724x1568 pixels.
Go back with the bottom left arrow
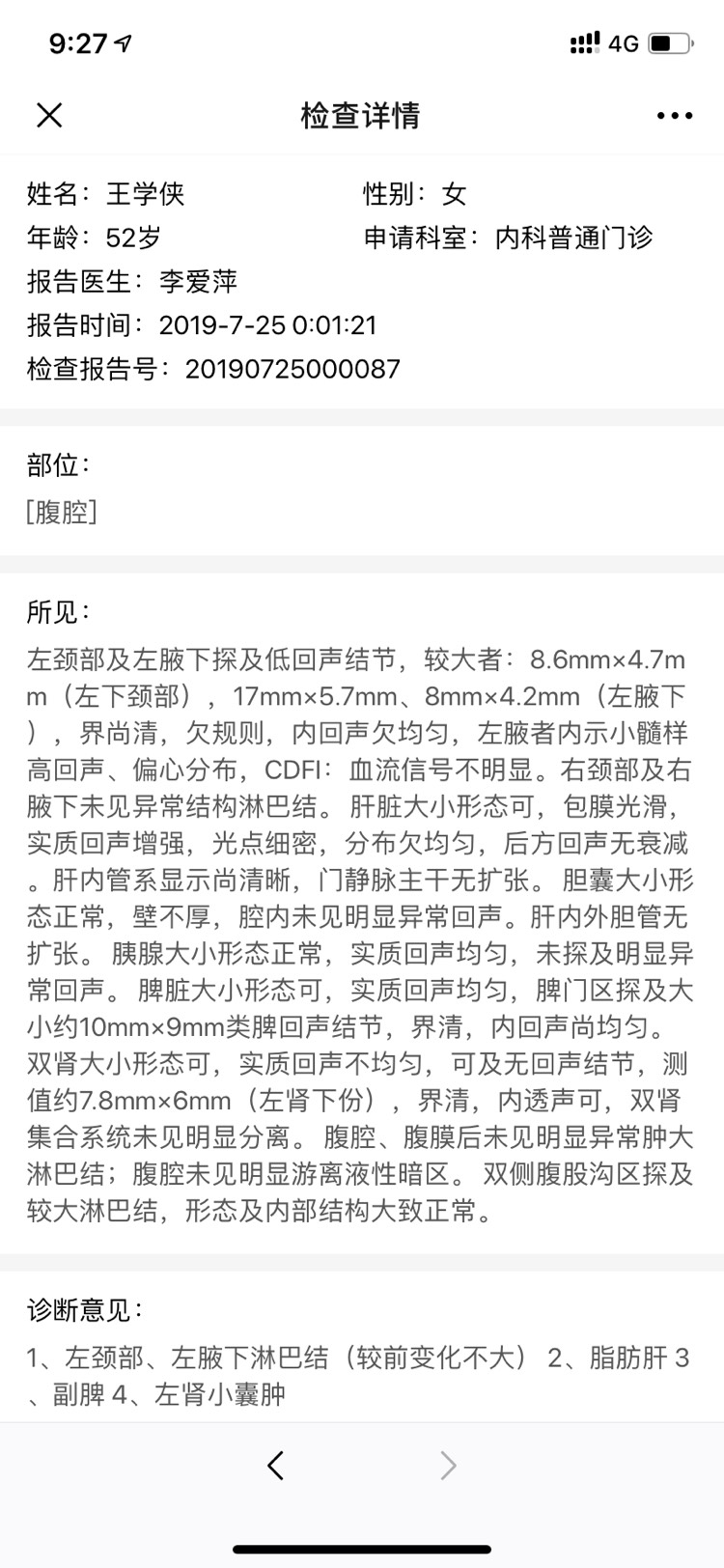point(276,1466)
